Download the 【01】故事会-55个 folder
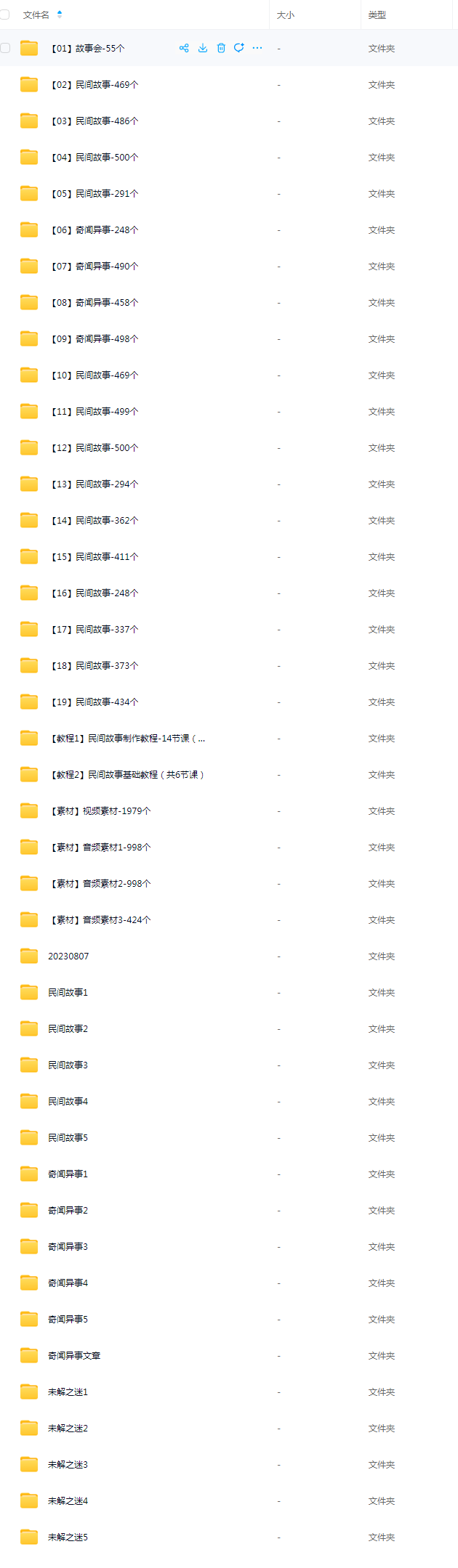 [x=203, y=48]
